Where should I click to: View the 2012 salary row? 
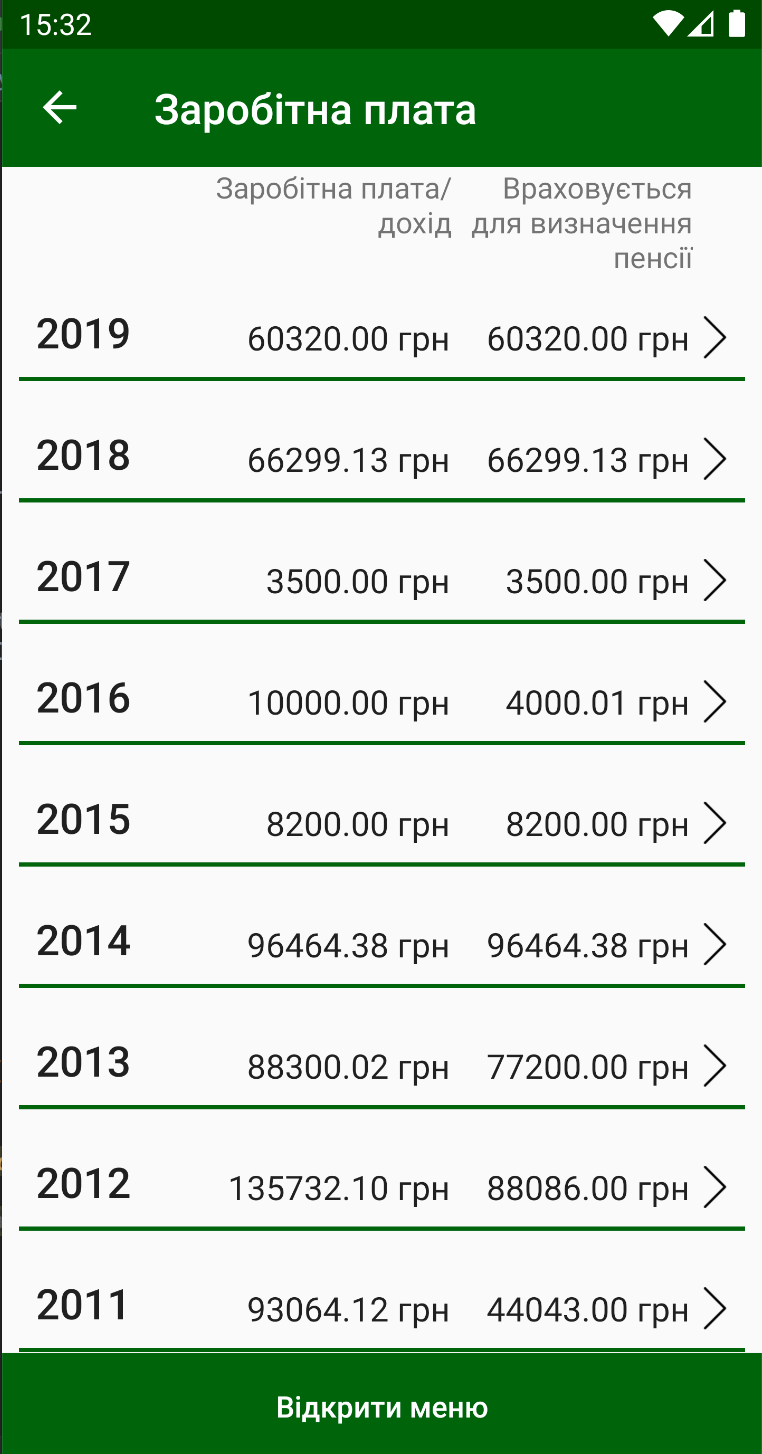point(382,1186)
